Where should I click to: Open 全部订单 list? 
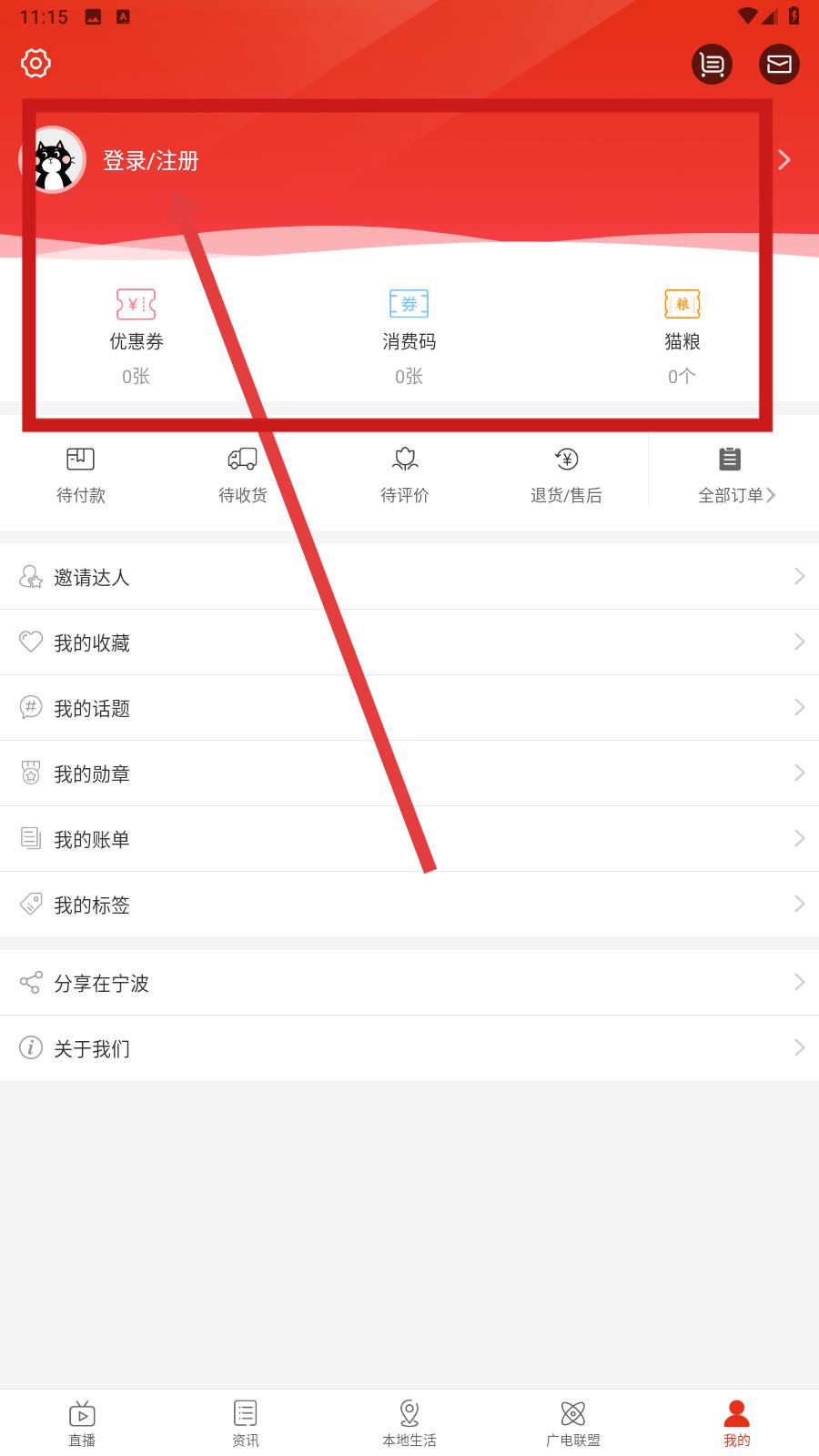tap(733, 475)
